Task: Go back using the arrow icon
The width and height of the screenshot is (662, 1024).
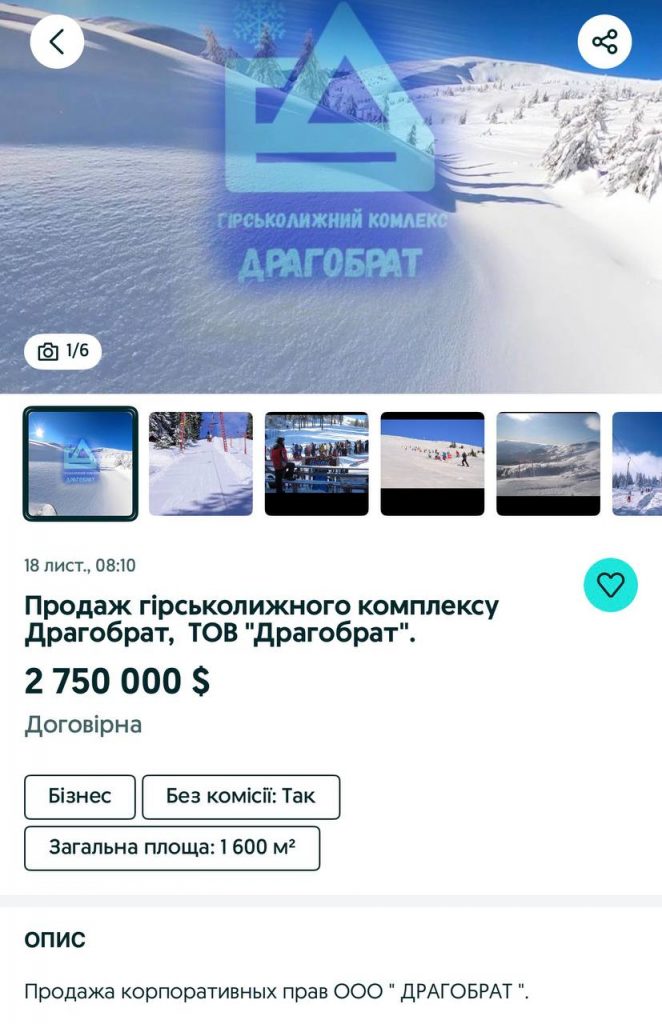Action: 57,42
